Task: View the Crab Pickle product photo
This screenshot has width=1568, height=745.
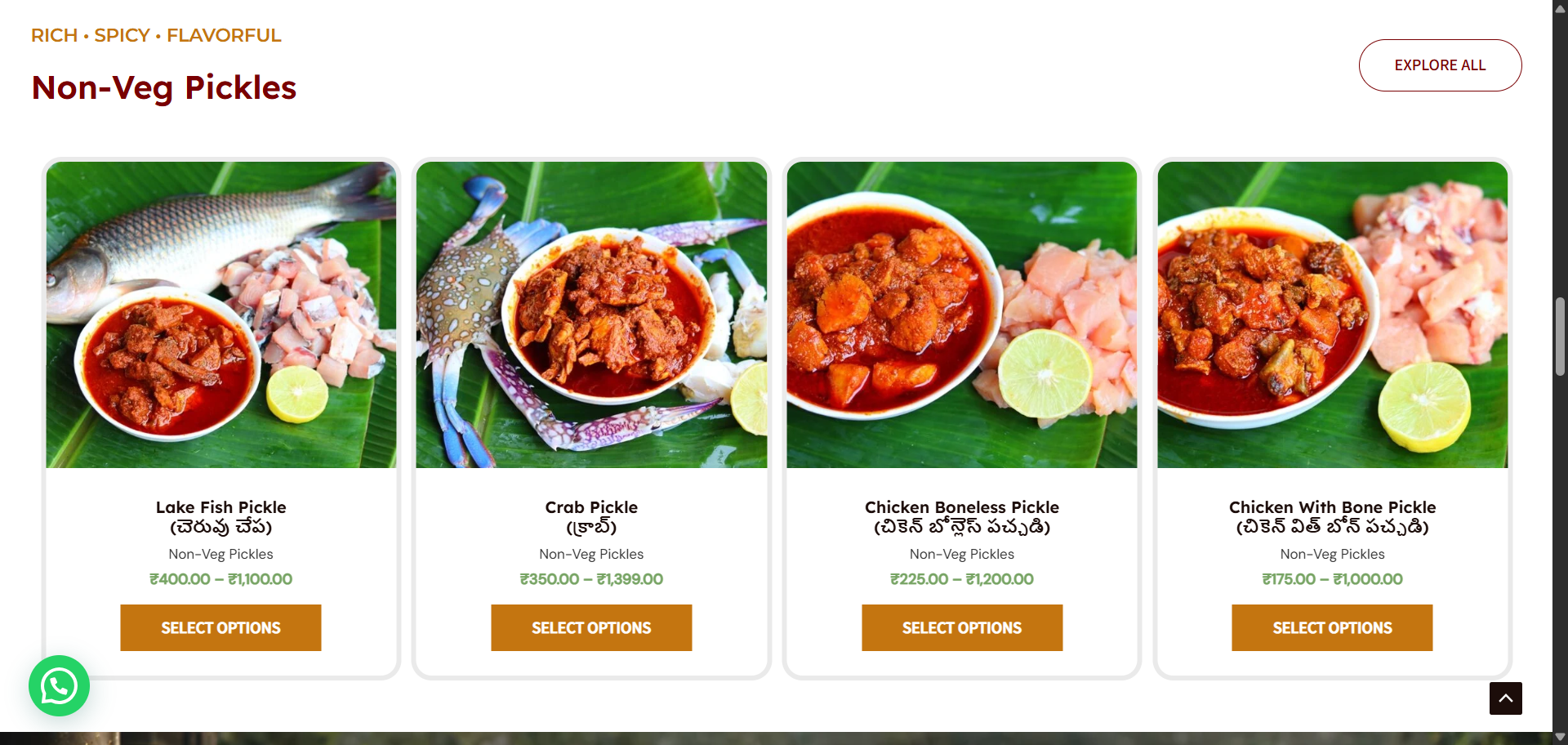Action: (x=591, y=315)
